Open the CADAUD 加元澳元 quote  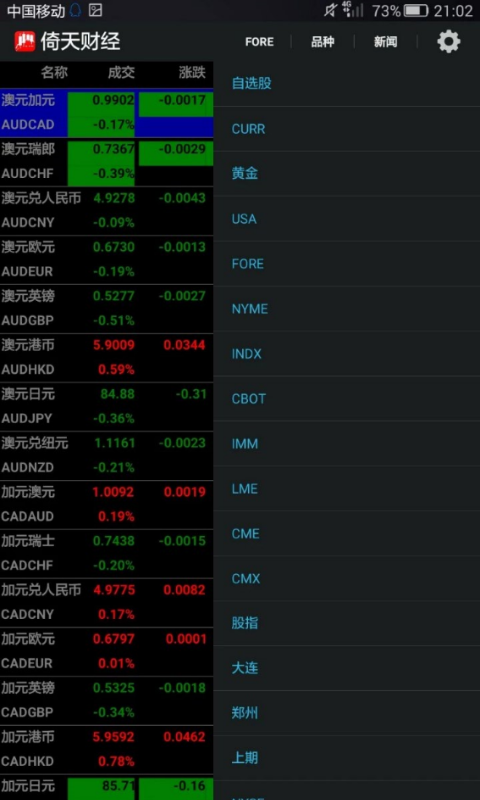point(107,505)
